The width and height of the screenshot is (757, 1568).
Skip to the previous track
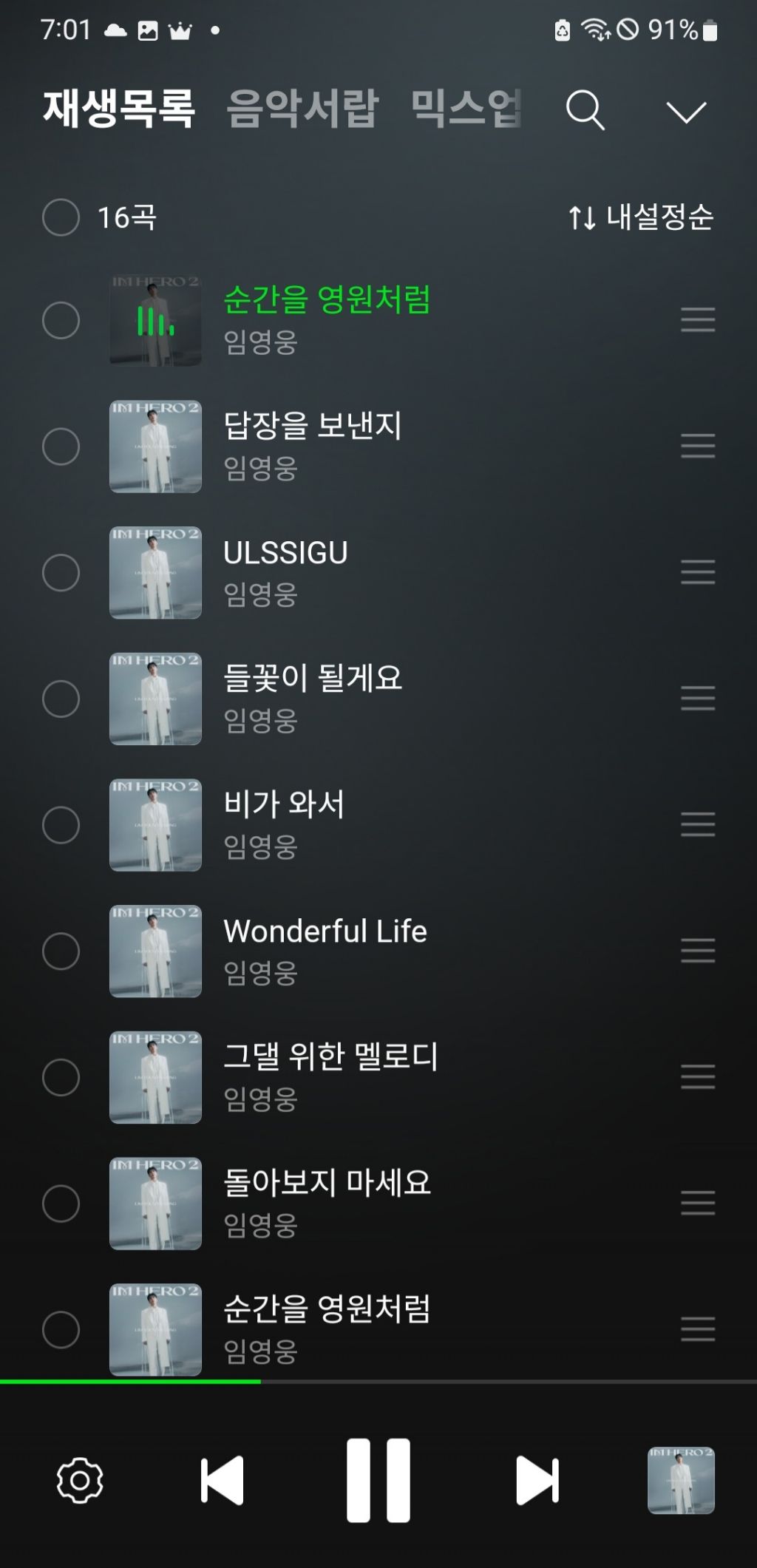tap(222, 1480)
